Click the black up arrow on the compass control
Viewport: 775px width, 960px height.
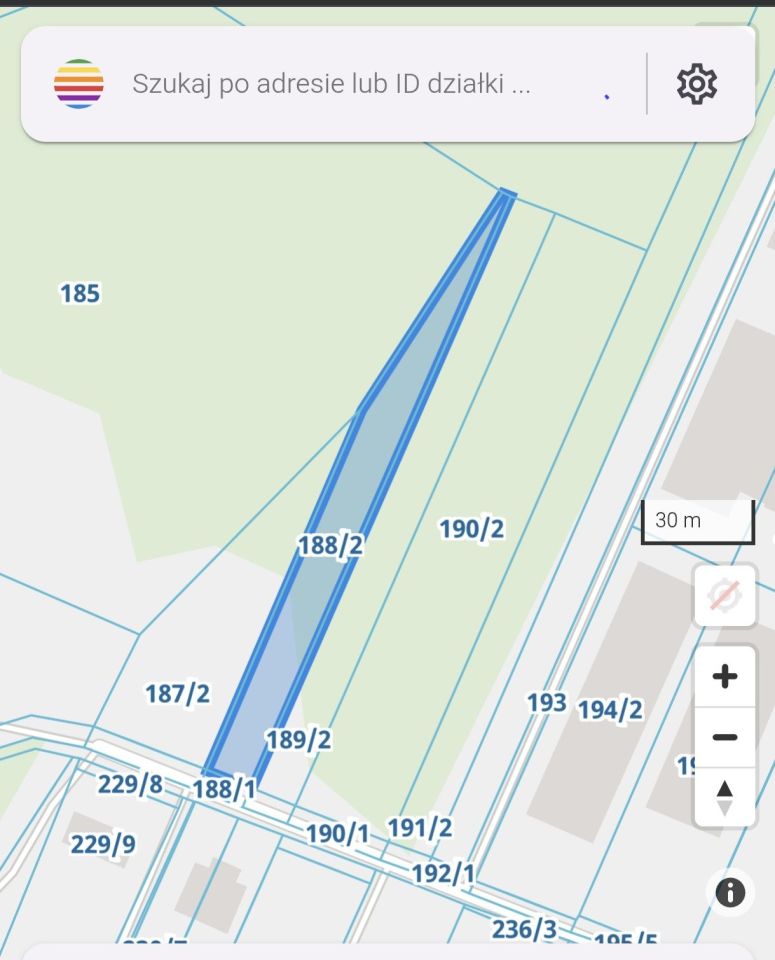(725, 786)
